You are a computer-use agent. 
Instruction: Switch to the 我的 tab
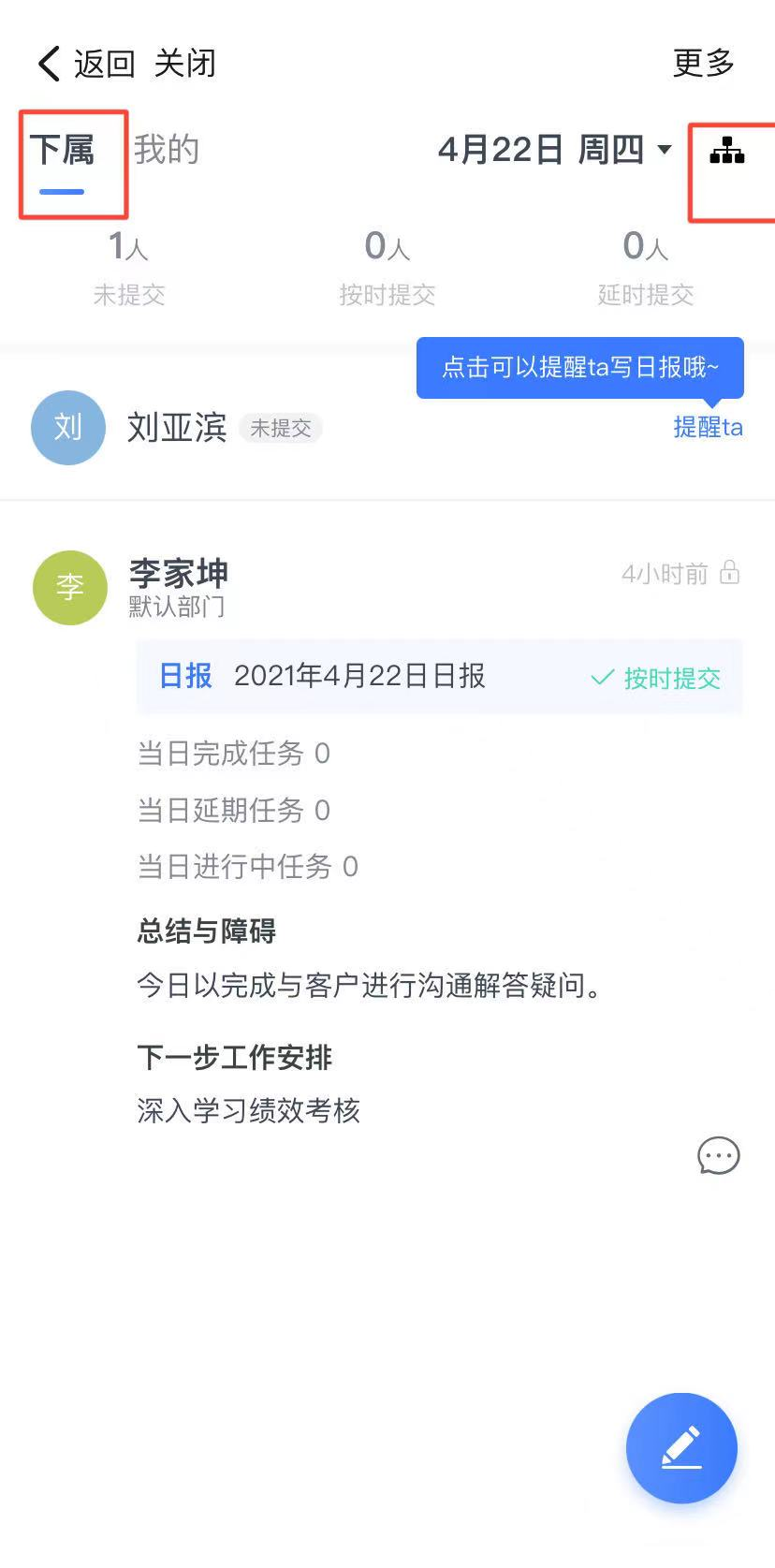(x=166, y=150)
